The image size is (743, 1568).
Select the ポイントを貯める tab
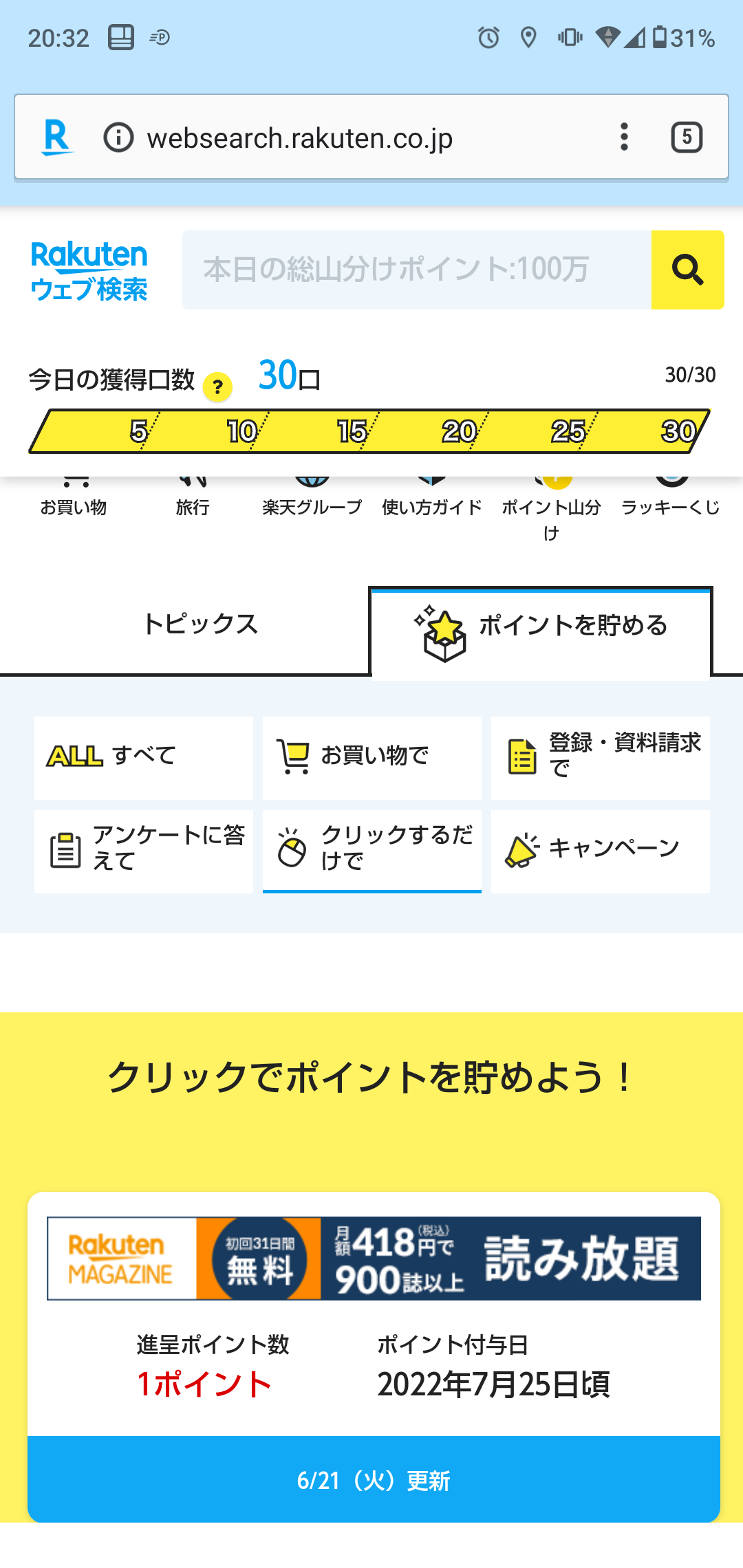pyautogui.click(x=541, y=627)
